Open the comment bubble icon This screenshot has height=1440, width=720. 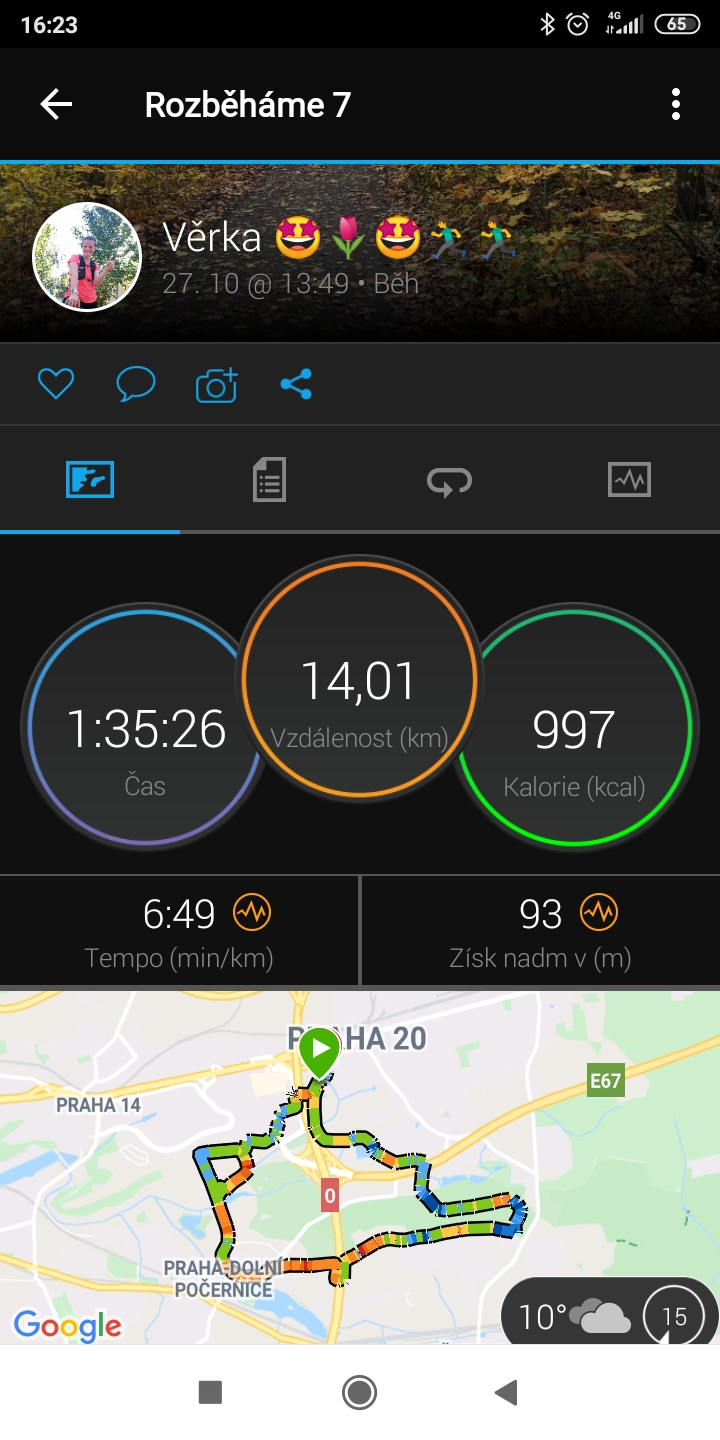[x=136, y=384]
